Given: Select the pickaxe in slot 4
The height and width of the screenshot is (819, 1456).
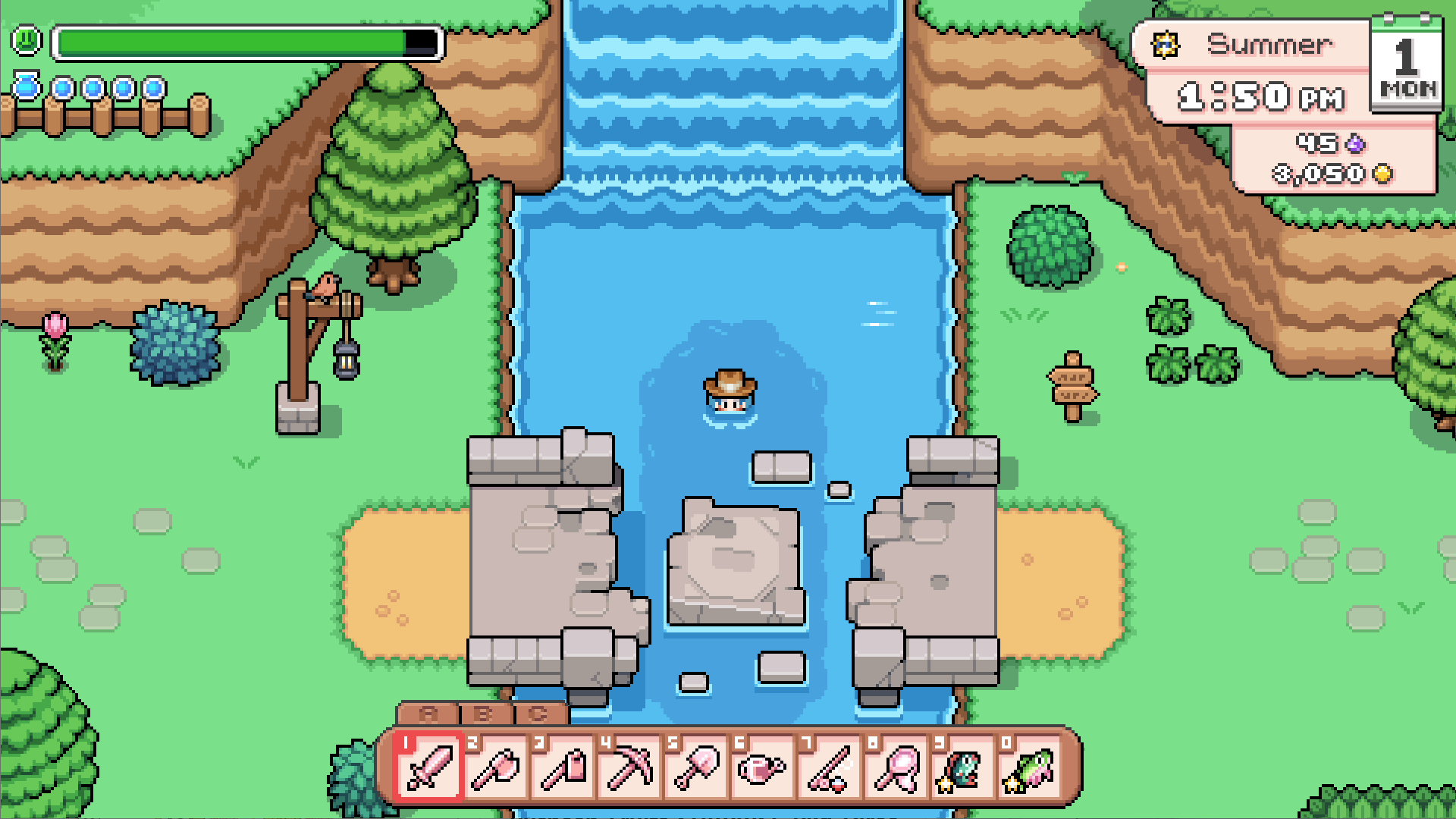Looking at the screenshot, I should point(629,767).
